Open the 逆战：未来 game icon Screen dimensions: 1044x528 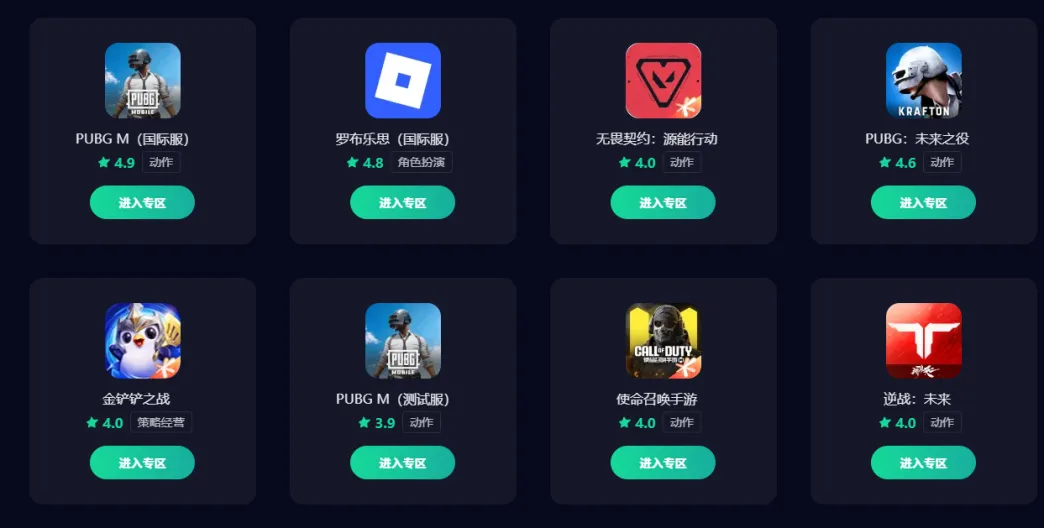click(923, 341)
